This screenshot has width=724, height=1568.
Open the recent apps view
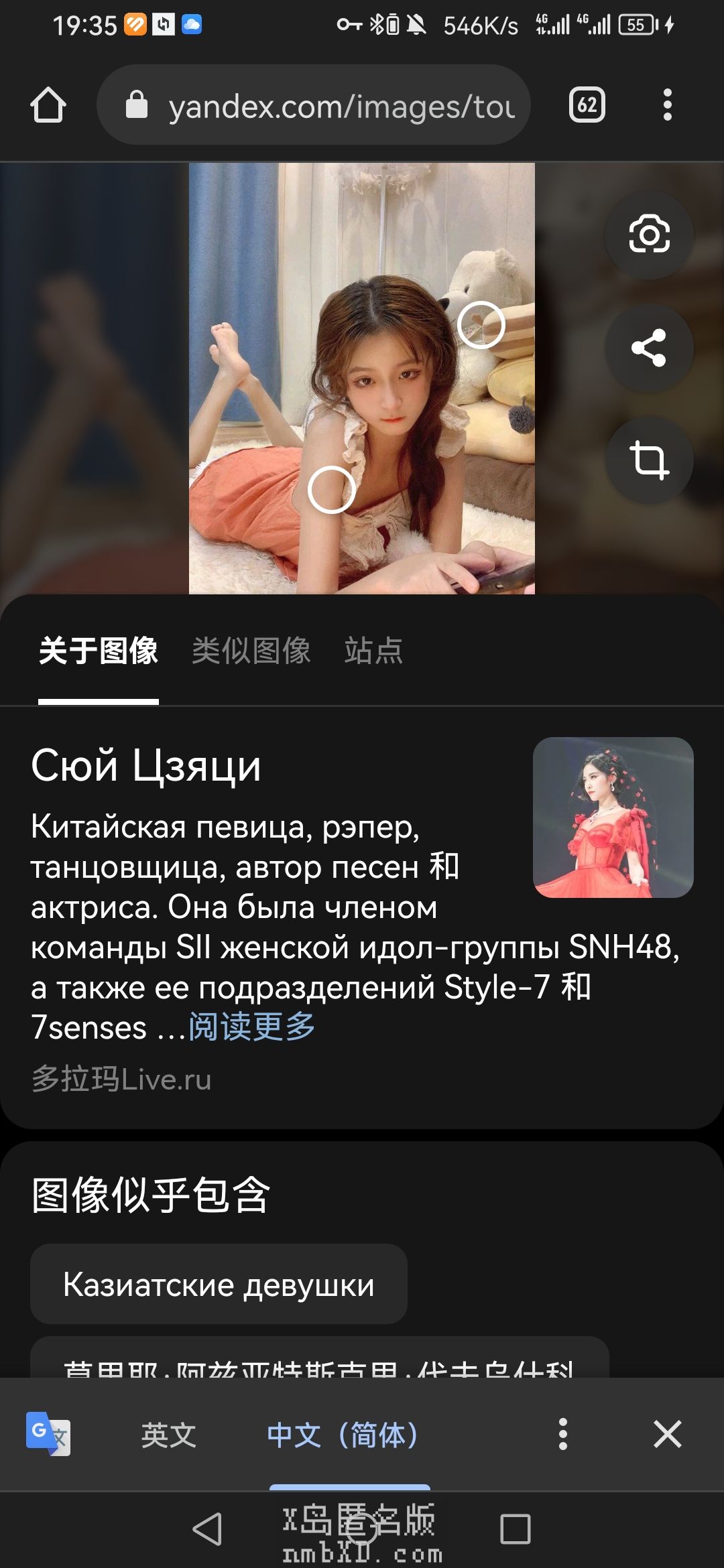point(515,1528)
